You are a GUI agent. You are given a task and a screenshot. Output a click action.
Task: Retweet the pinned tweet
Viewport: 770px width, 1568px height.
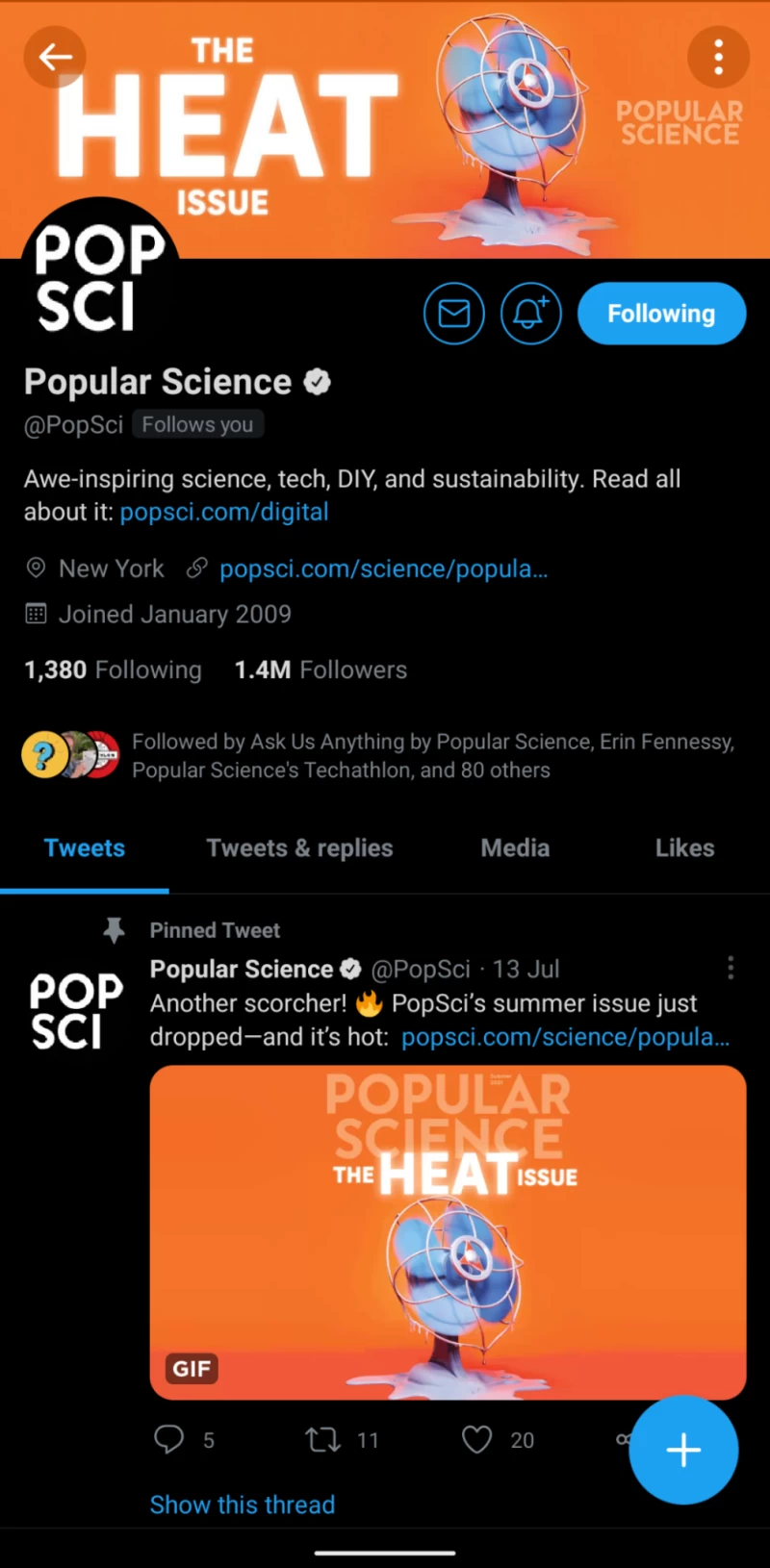coord(322,1439)
